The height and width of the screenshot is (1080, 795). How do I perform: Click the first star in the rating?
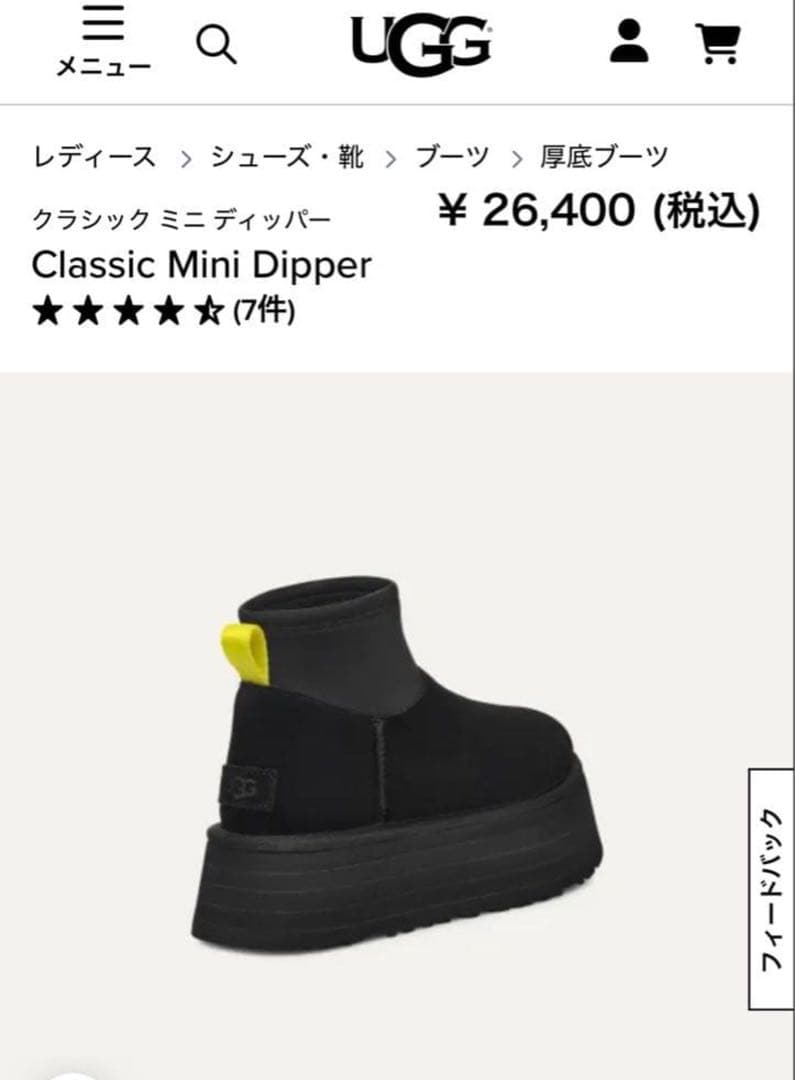tap(47, 312)
